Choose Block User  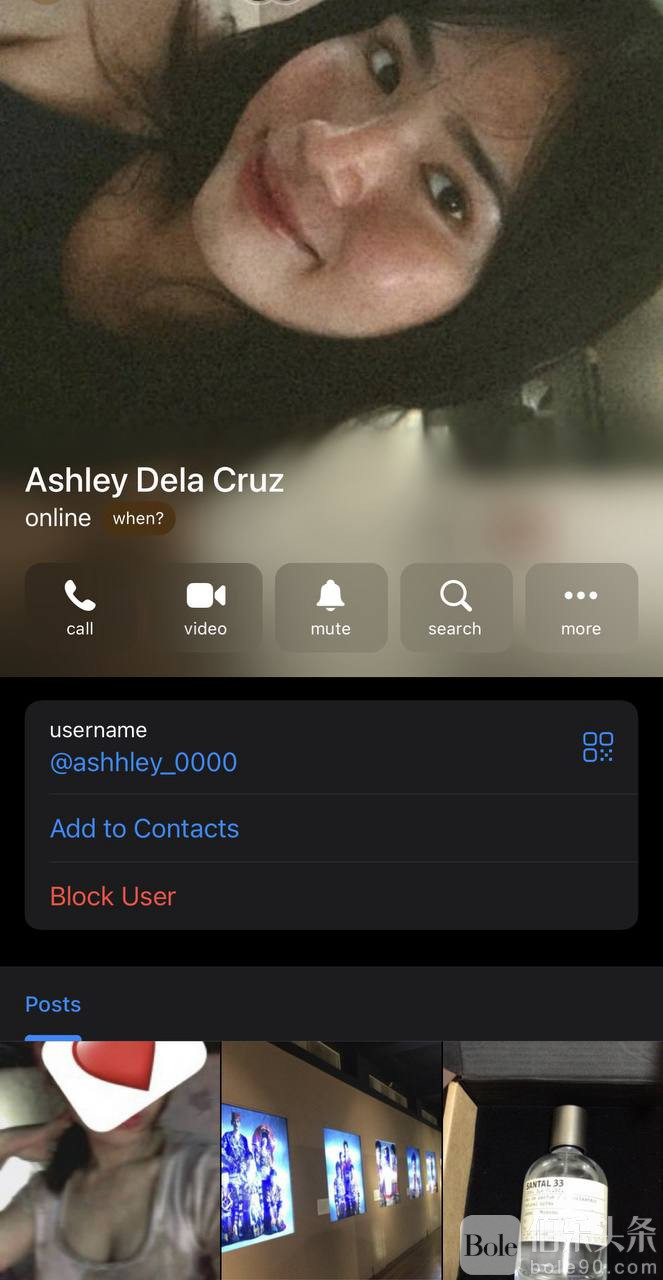113,896
